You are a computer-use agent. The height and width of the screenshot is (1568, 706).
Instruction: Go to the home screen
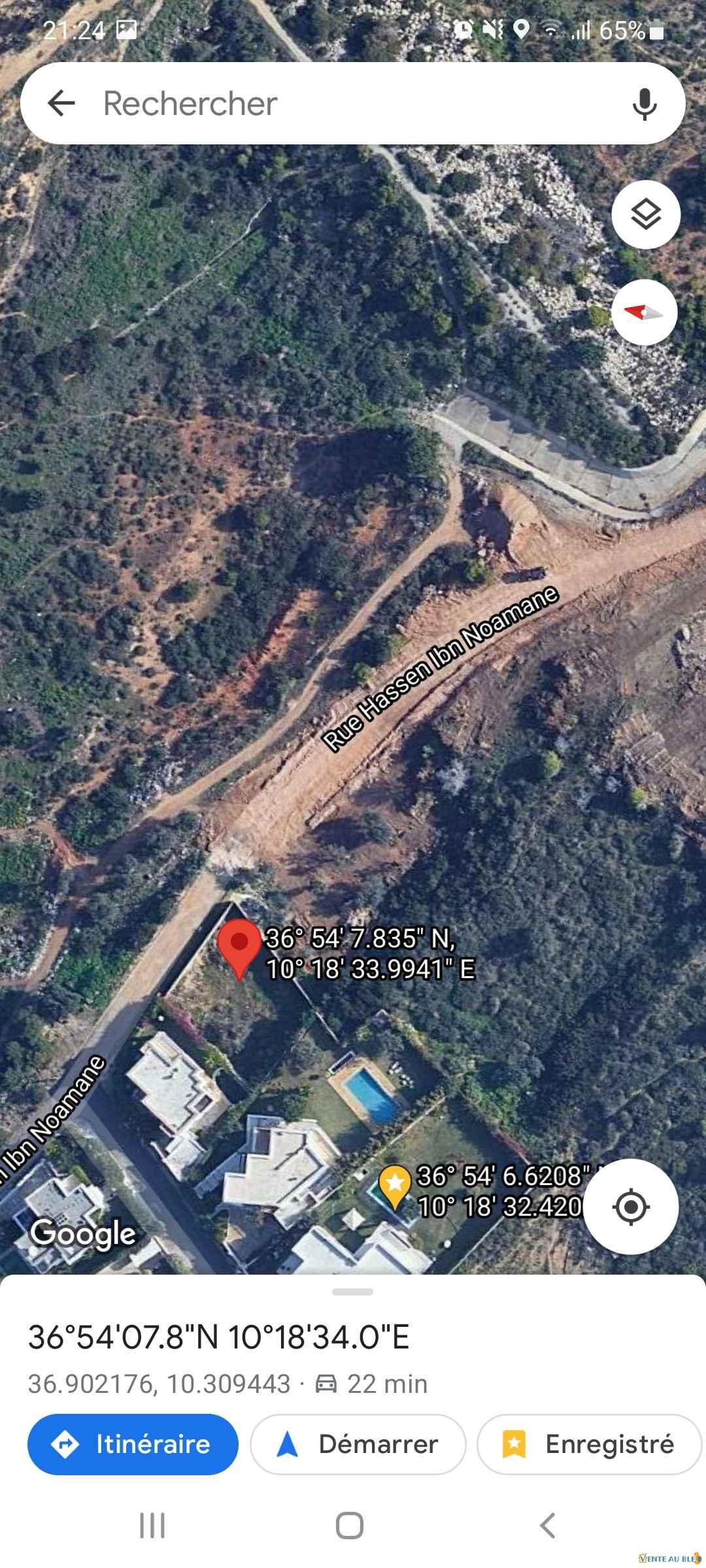350,1526
